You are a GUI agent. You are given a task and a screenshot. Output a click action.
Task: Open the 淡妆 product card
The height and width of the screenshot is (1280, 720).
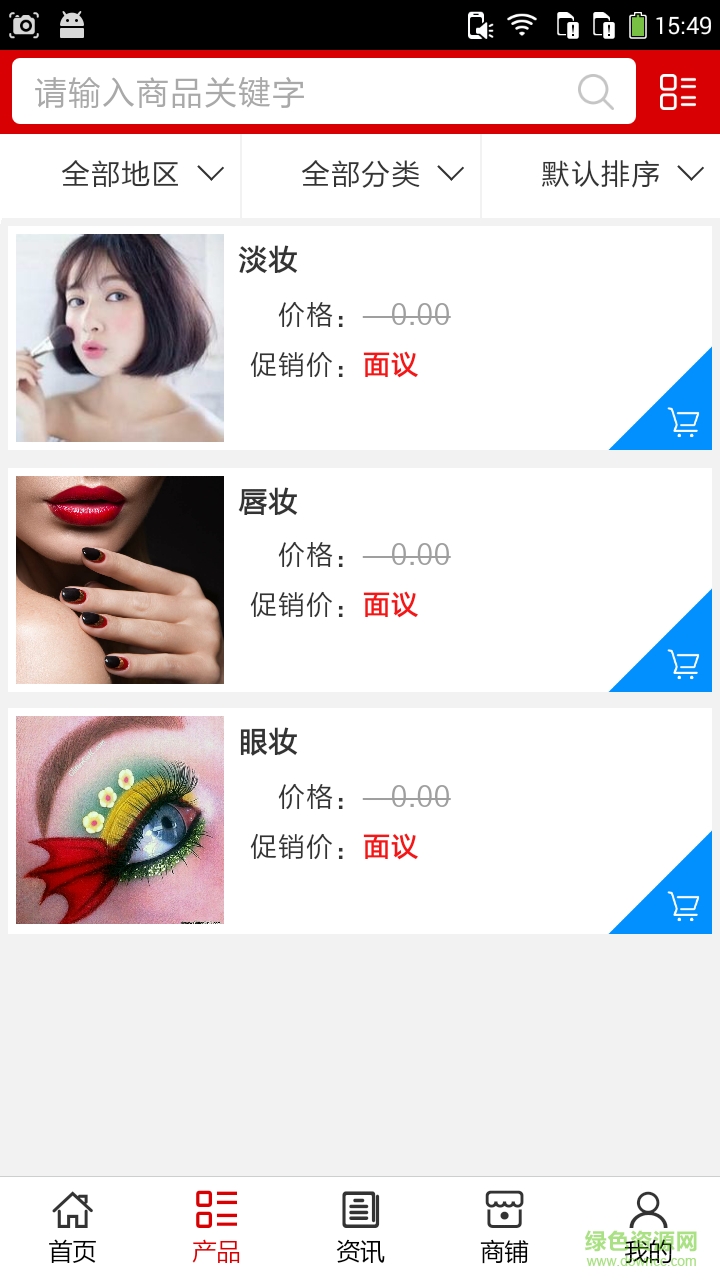(400, 300)
